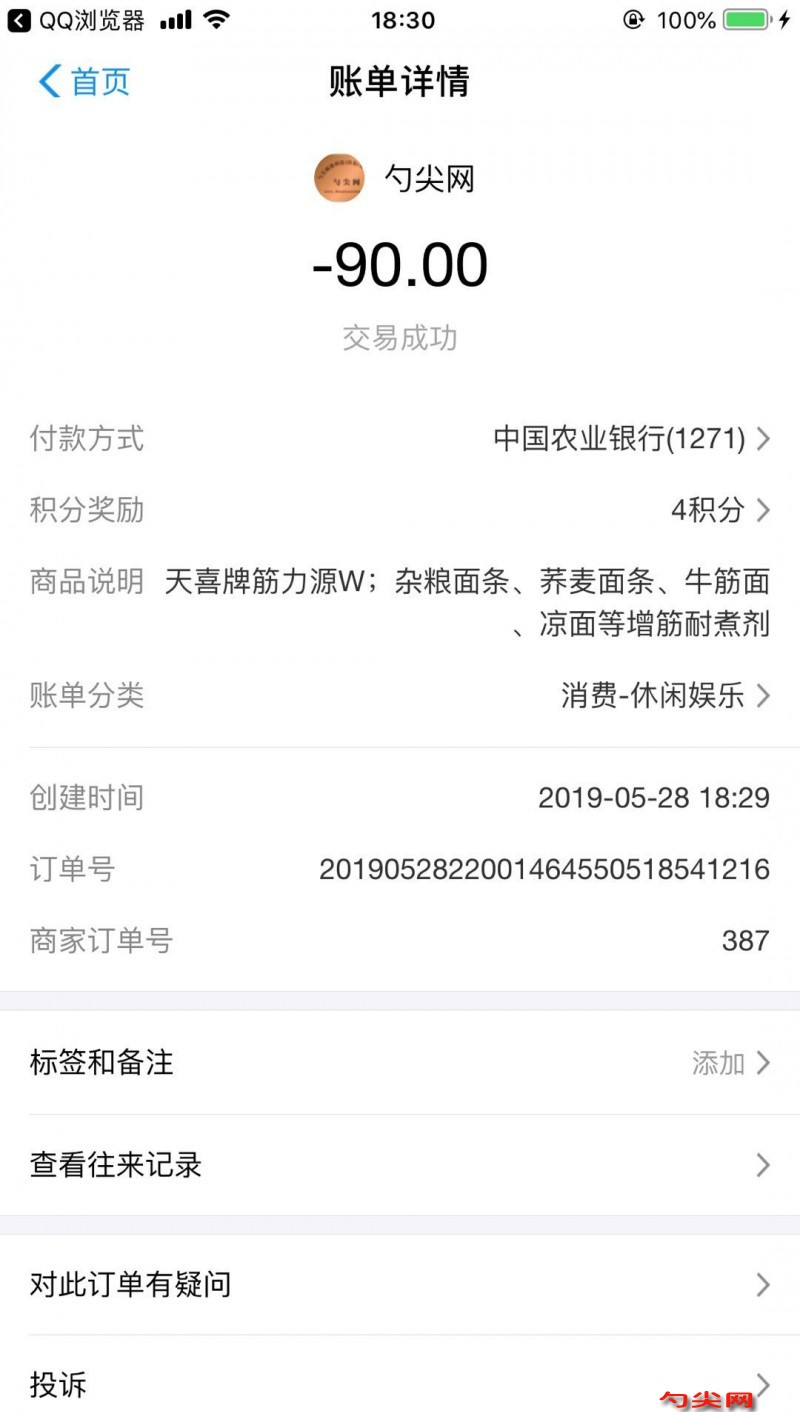The width and height of the screenshot is (800, 1422).
Task: View 积分奖励 4积分 details
Action: [720, 510]
